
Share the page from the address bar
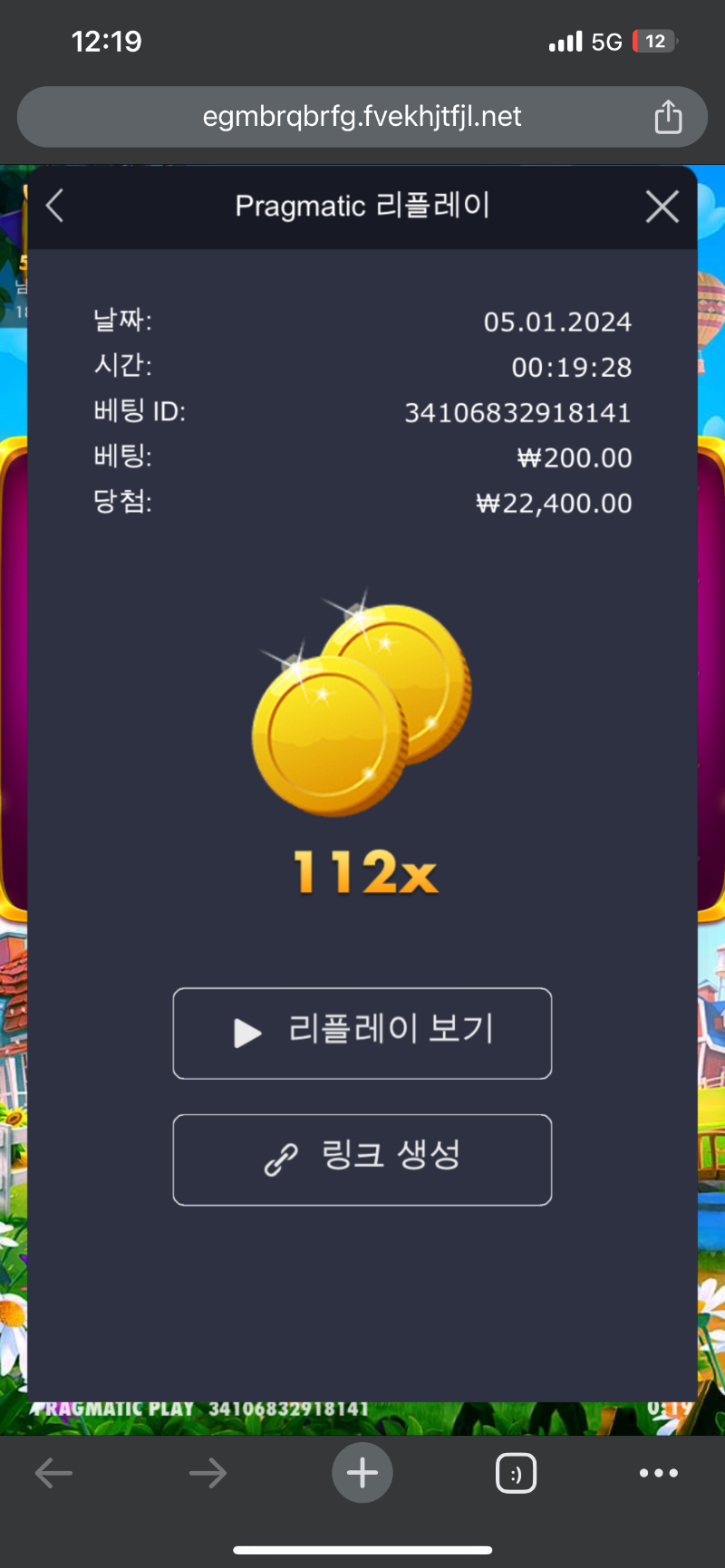click(668, 117)
